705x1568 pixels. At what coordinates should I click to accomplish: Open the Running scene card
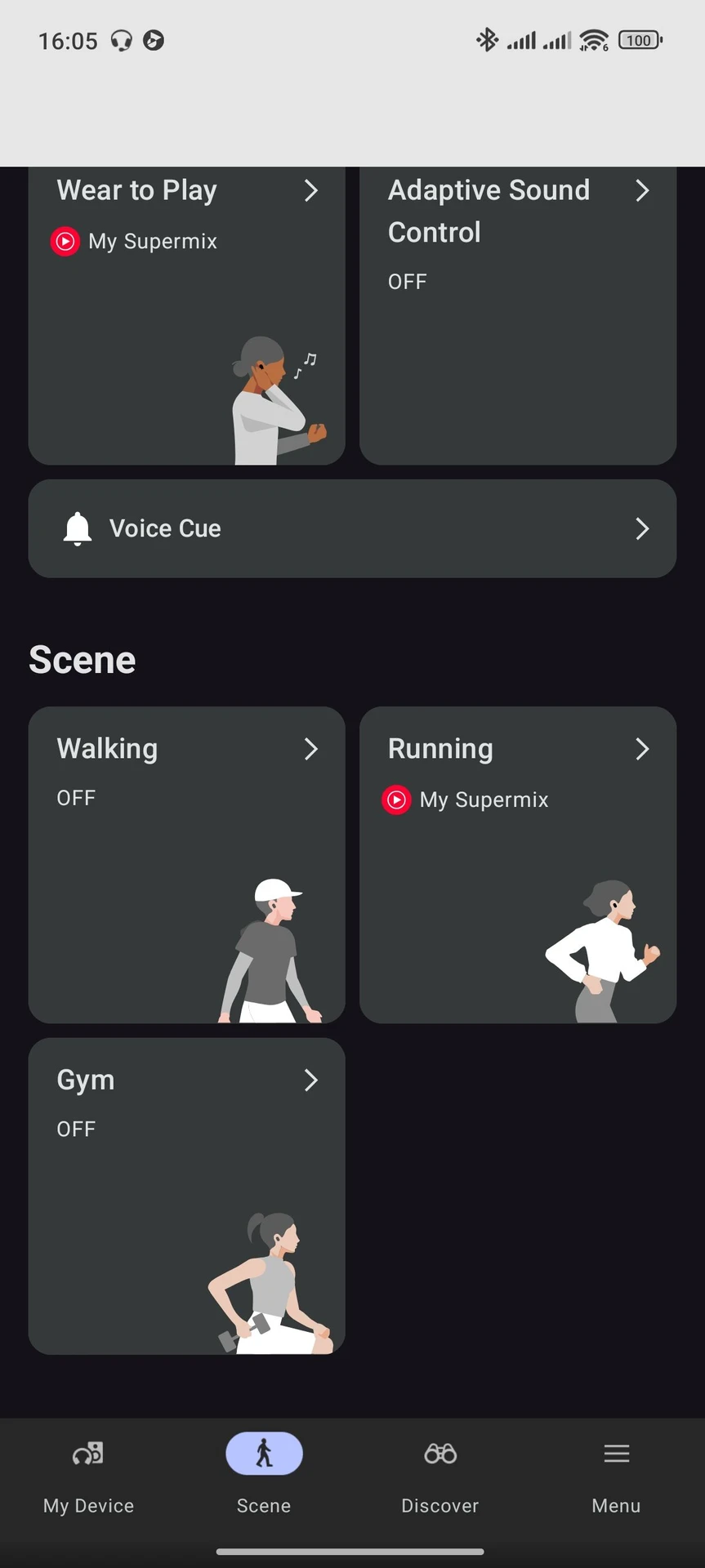click(517, 864)
